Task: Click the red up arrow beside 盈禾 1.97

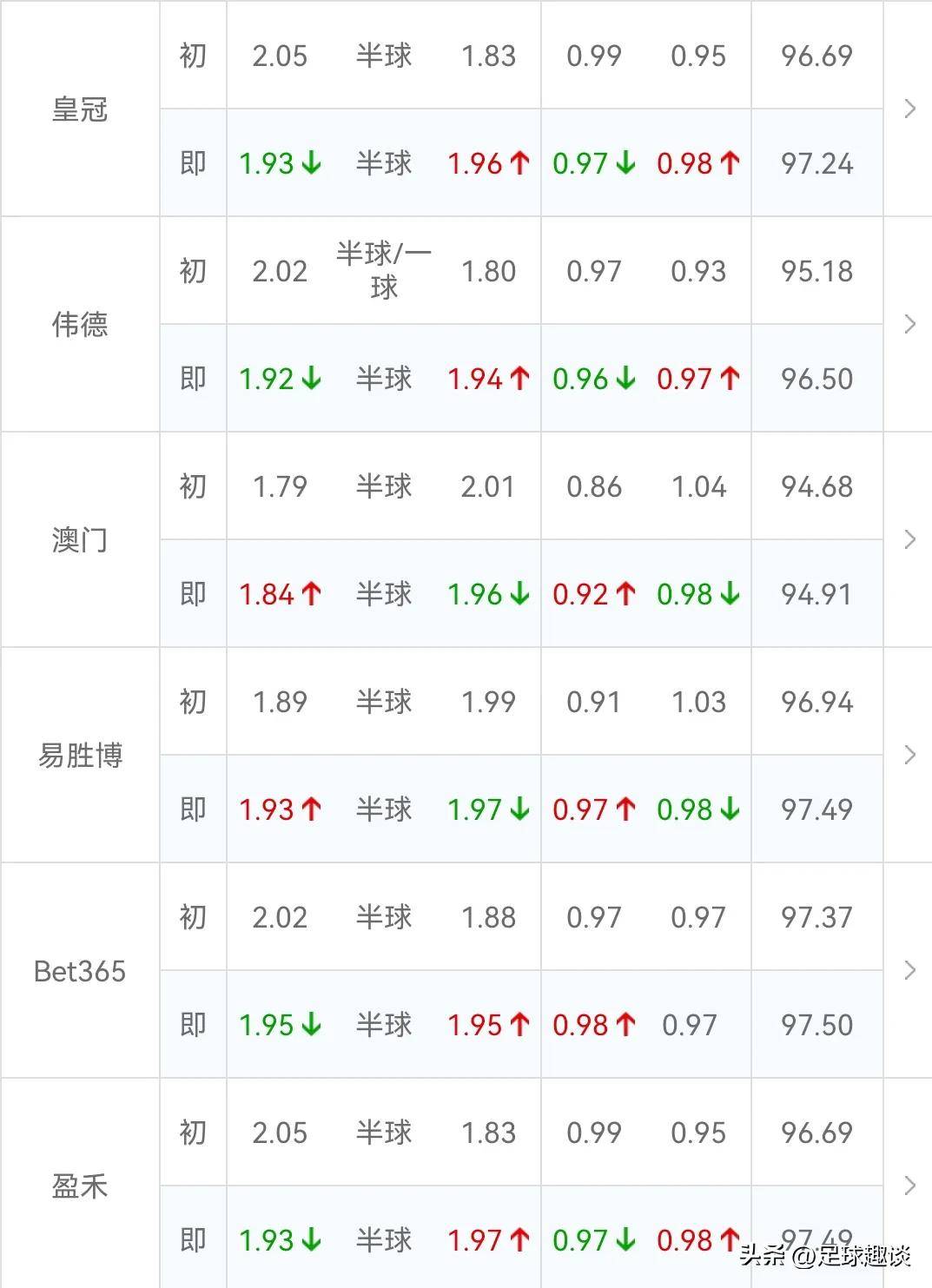Action: (x=519, y=1240)
